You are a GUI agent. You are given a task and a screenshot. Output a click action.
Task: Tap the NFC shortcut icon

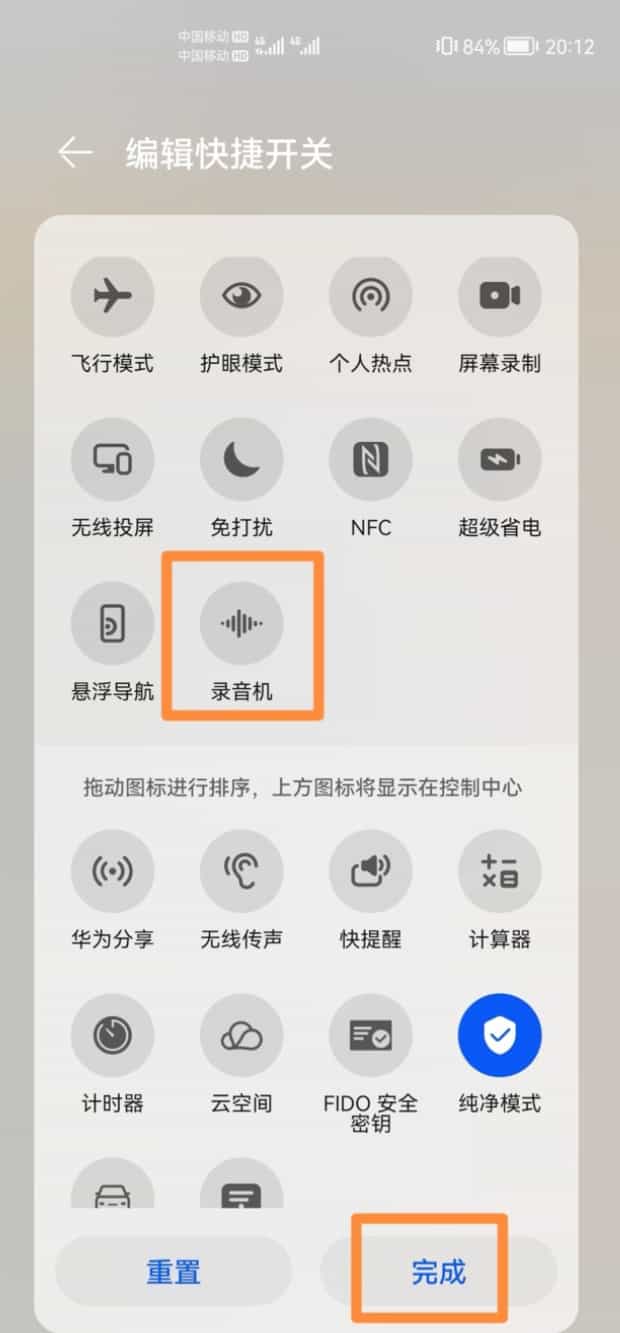(x=370, y=460)
